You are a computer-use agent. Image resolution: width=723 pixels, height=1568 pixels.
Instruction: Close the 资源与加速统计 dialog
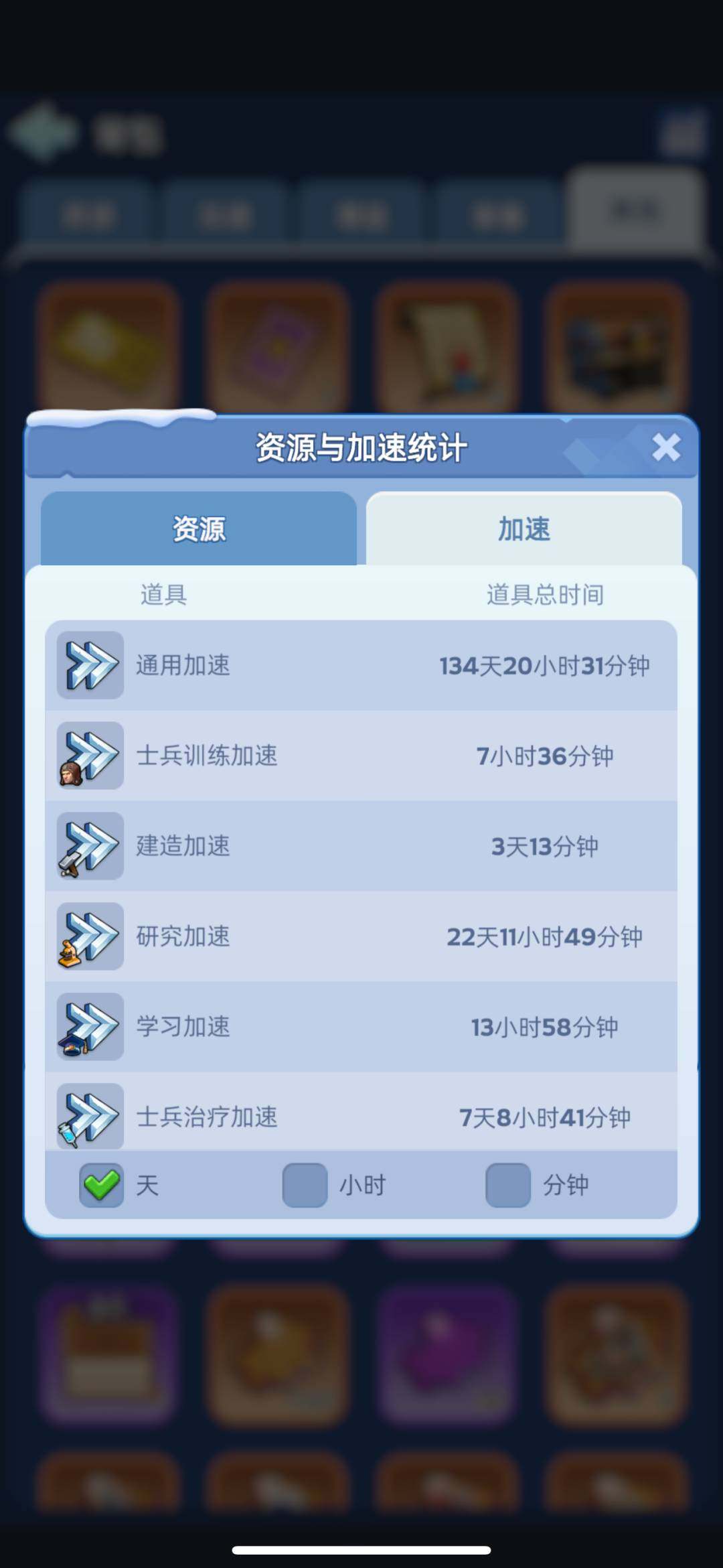666,447
